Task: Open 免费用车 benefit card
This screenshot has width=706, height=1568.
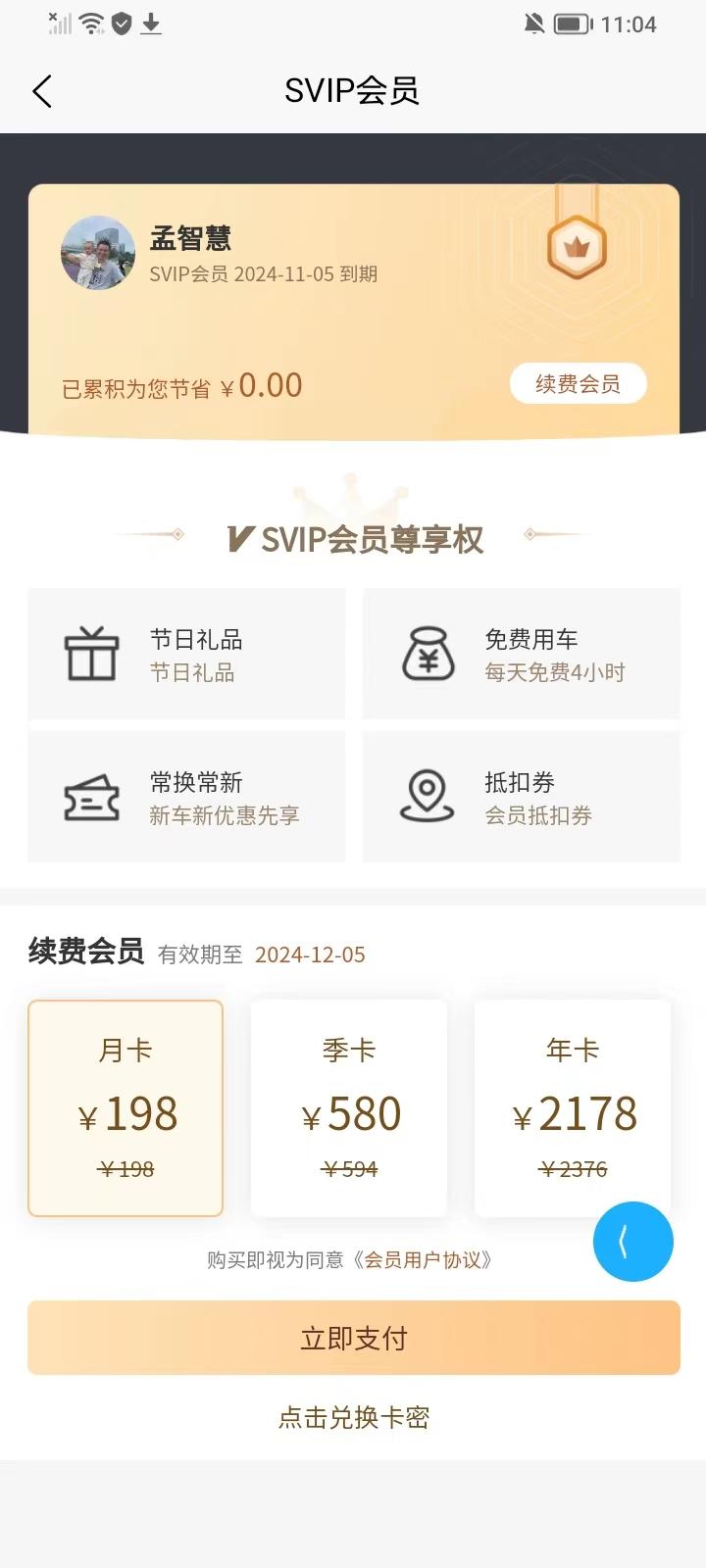Action: [521, 655]
